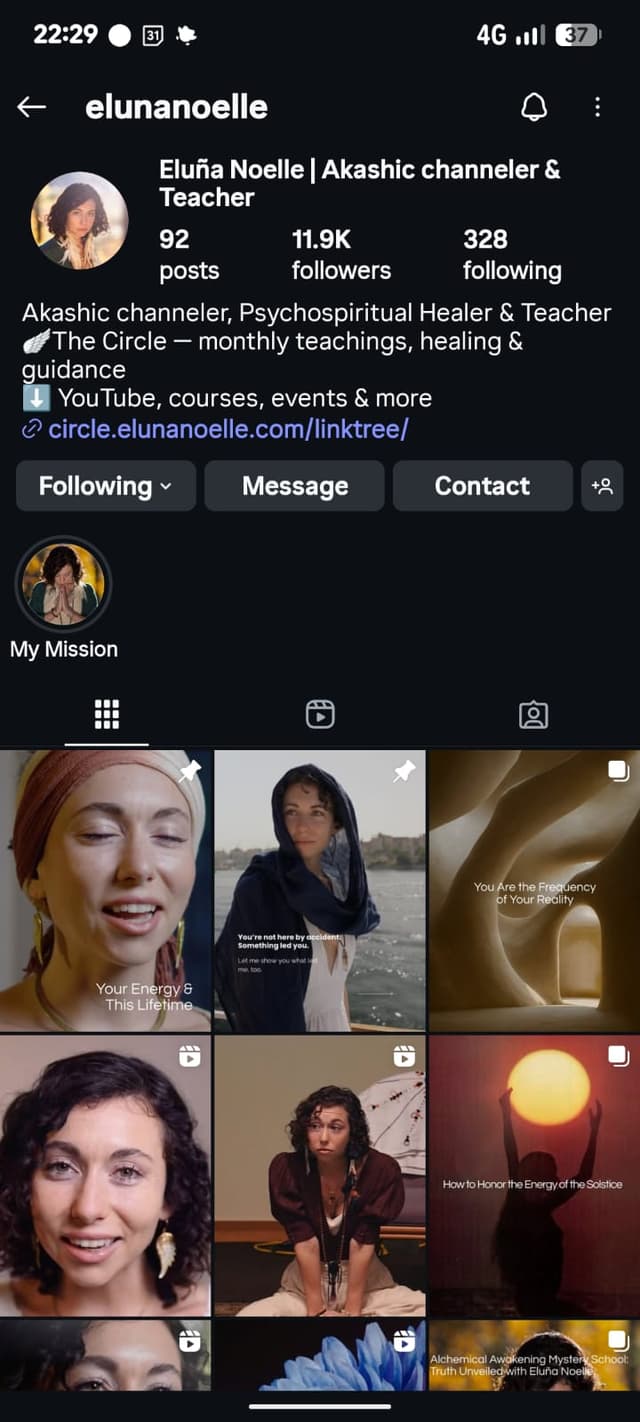Open the 11.9K followers list
This screenshot has width=640, height=1422.
click(x=340, y=254)
